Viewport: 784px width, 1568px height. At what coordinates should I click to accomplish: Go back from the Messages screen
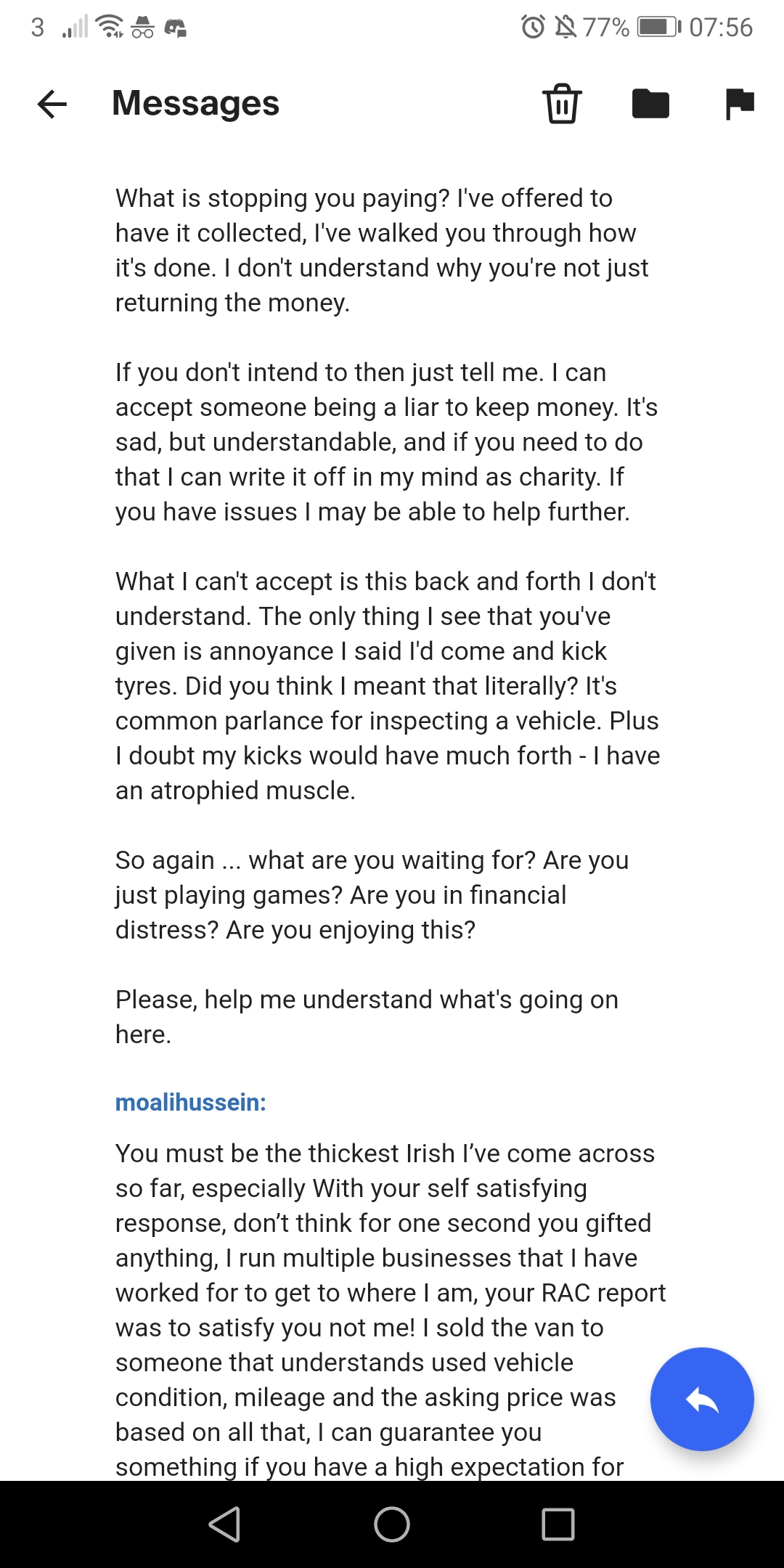(52, 104)
